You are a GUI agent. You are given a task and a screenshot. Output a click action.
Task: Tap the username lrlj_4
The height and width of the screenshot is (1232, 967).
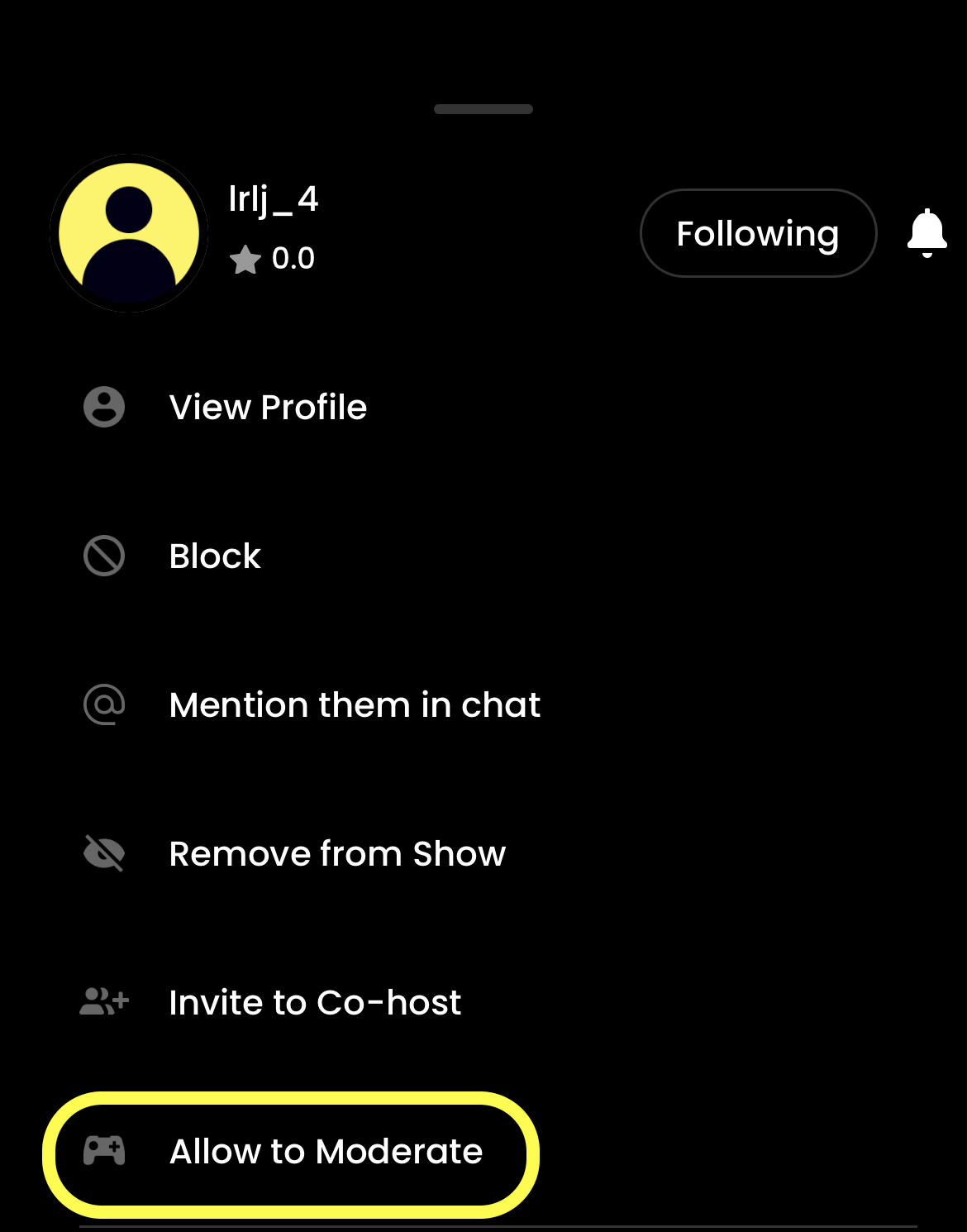[x=274, y=198]
